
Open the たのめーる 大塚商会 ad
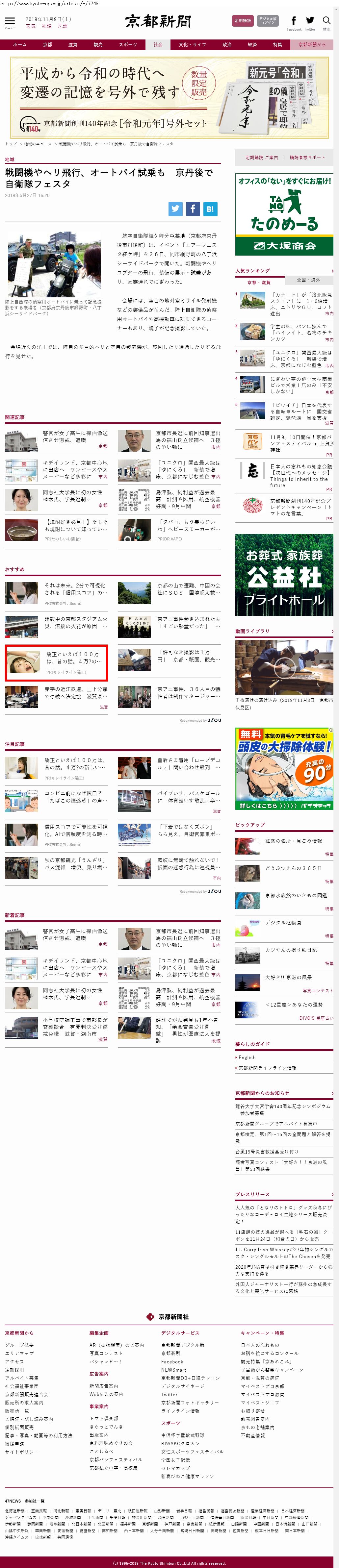pyautogui.click(x=284, y=214)
